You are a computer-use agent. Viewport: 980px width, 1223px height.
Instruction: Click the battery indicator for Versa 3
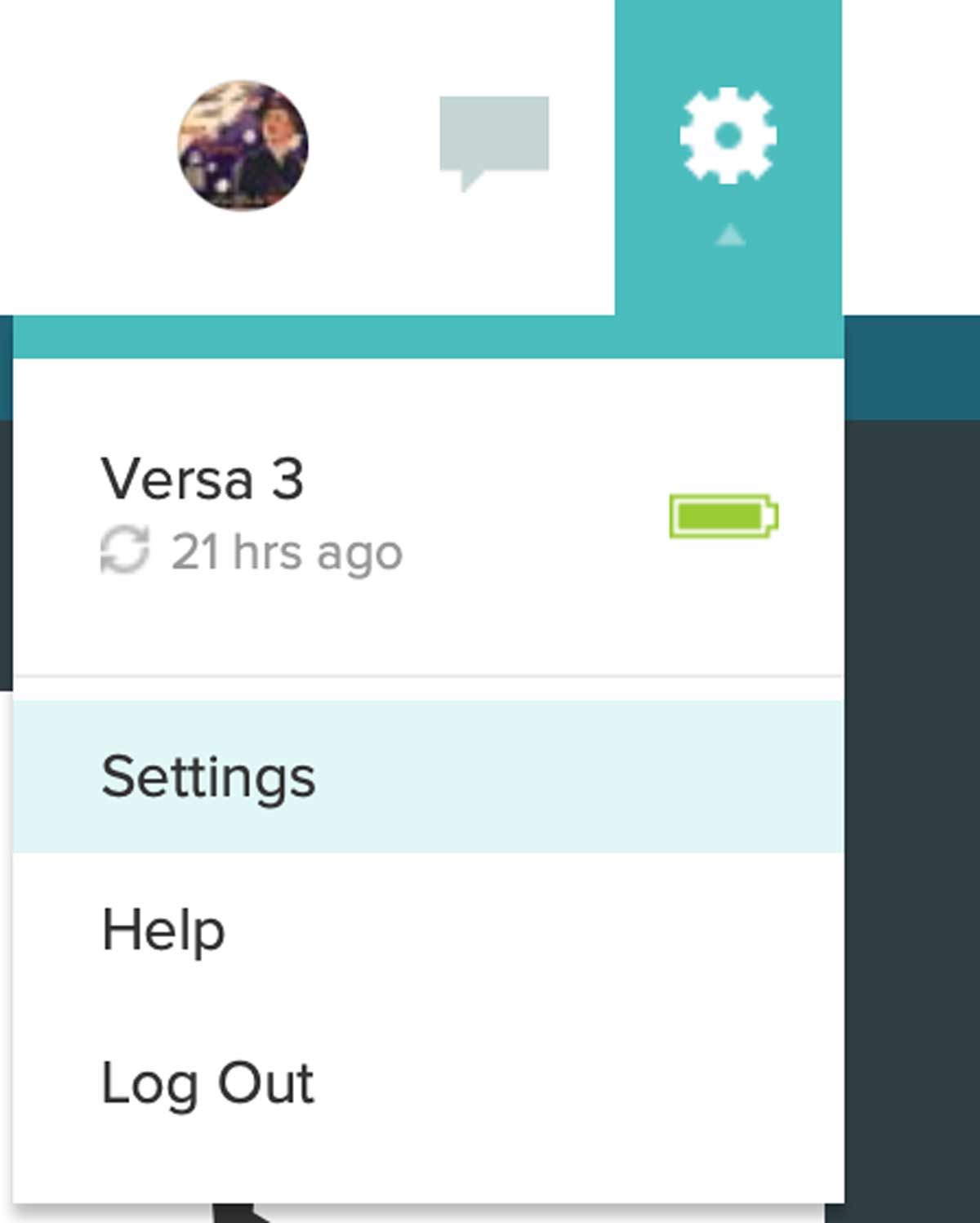[722, 515]
